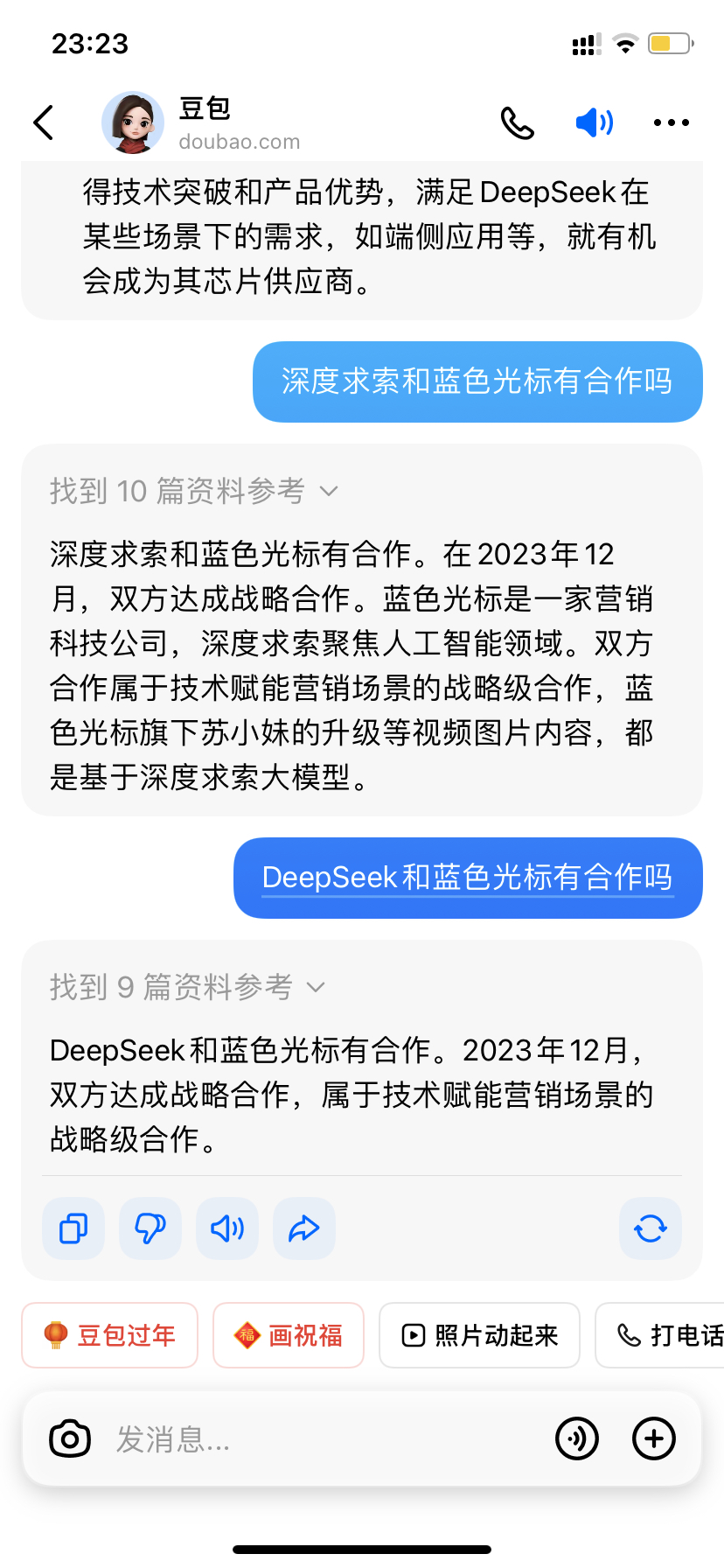
Task: Regenerate the latest answer
Action: point(651,1228)
